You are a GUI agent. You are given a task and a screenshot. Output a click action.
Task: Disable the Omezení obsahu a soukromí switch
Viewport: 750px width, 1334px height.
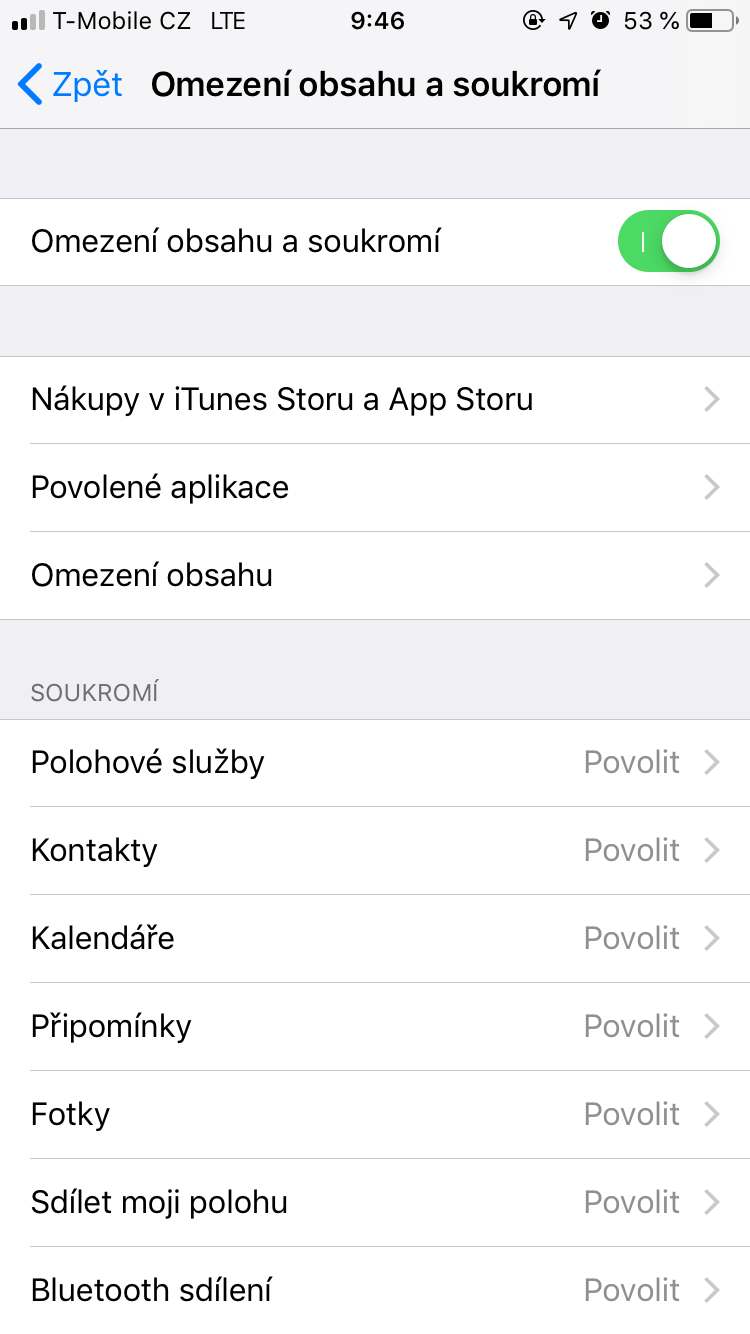[x=669, y=241]
